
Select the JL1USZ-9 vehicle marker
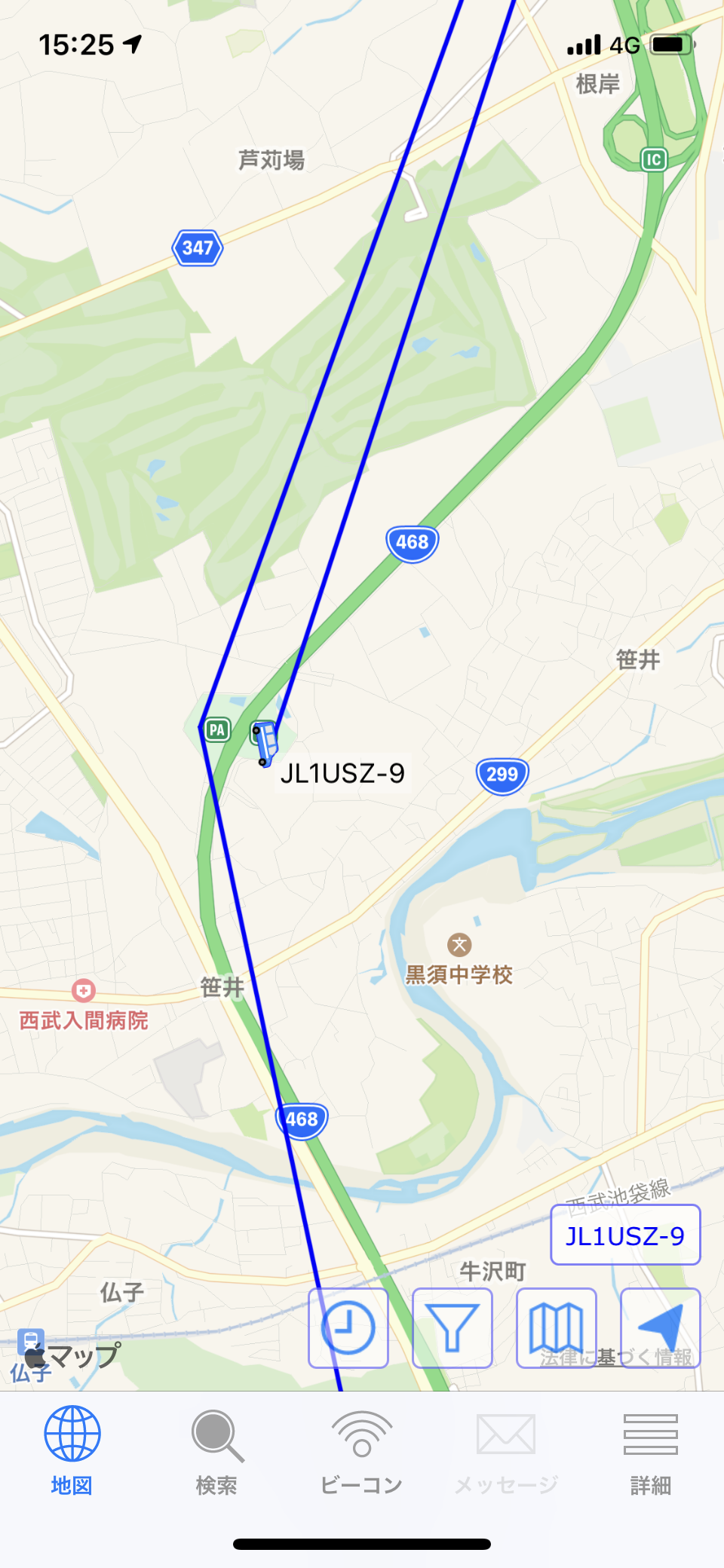(x=265, y=743)
